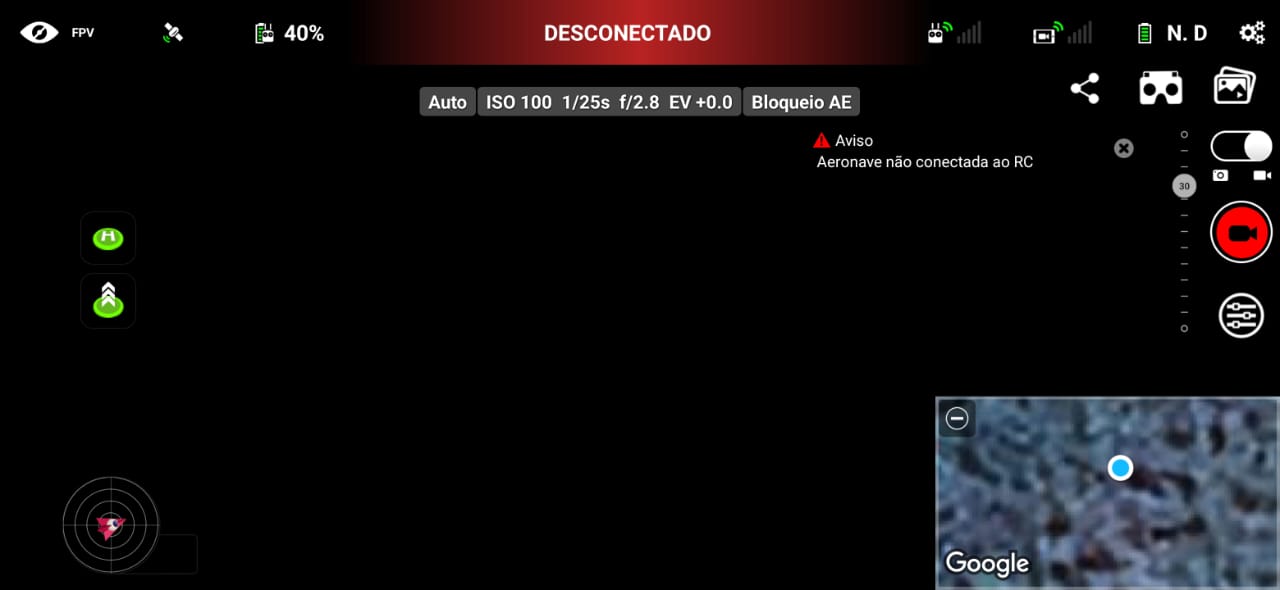Start video recording

click(1241, 233)
